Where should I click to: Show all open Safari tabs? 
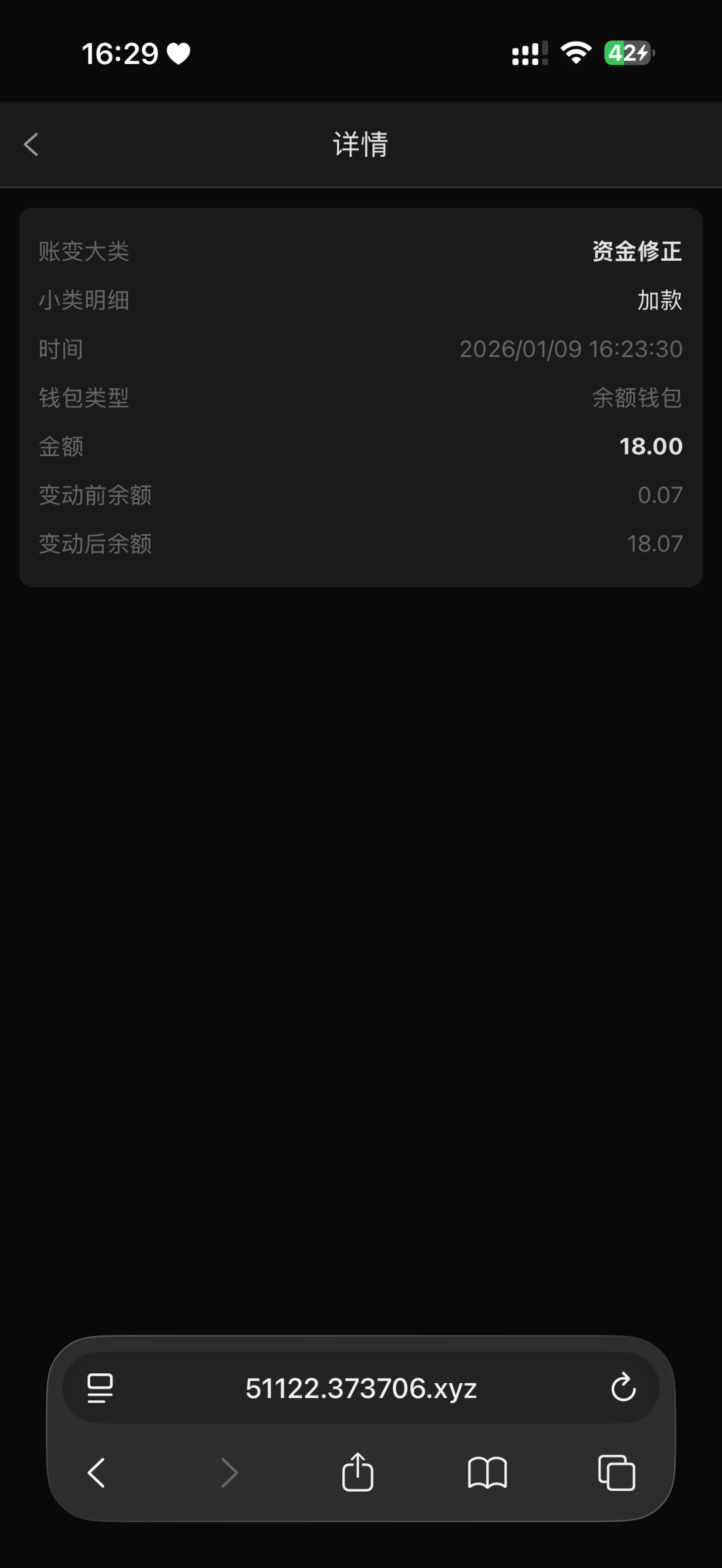coord(616,1473)
